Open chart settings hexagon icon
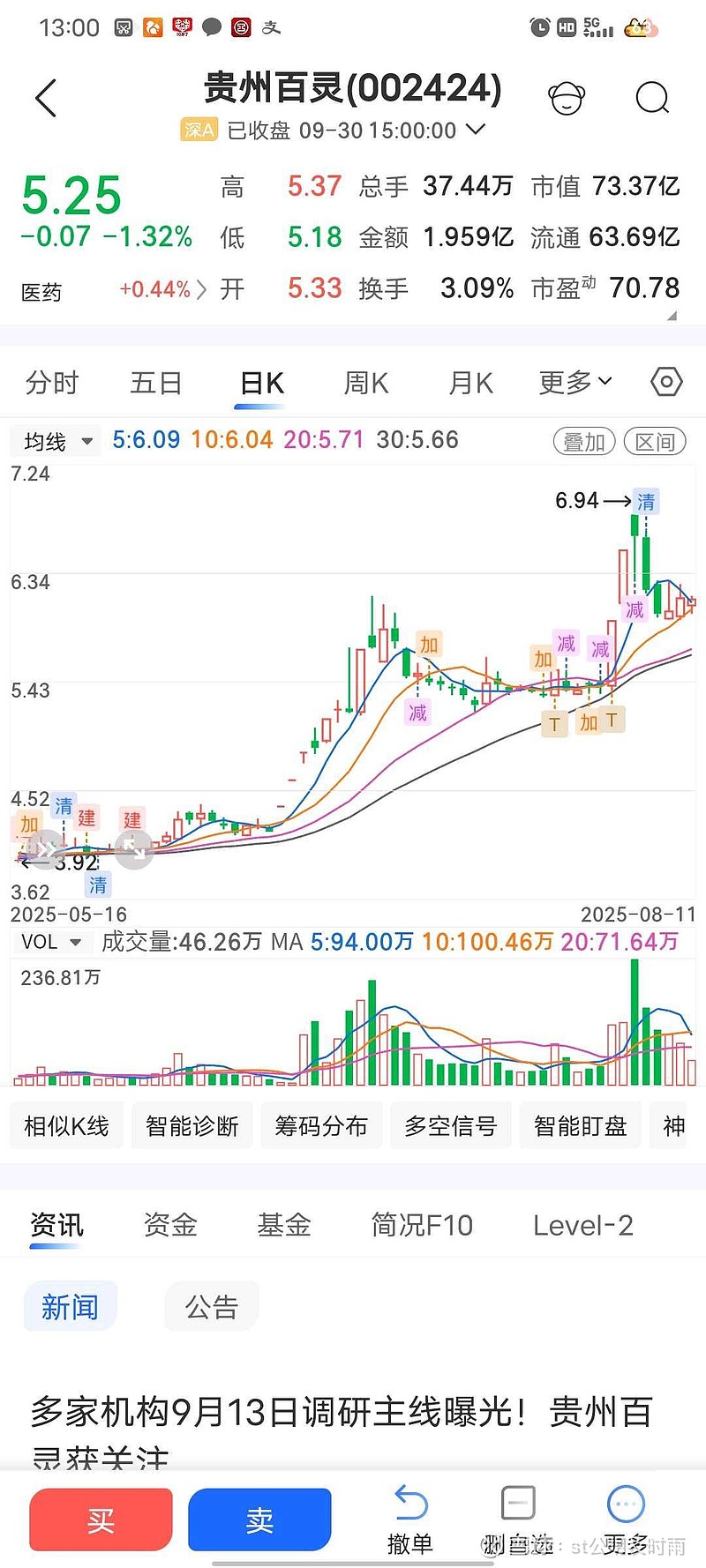 pyautogui.click(x=666, y=382)
